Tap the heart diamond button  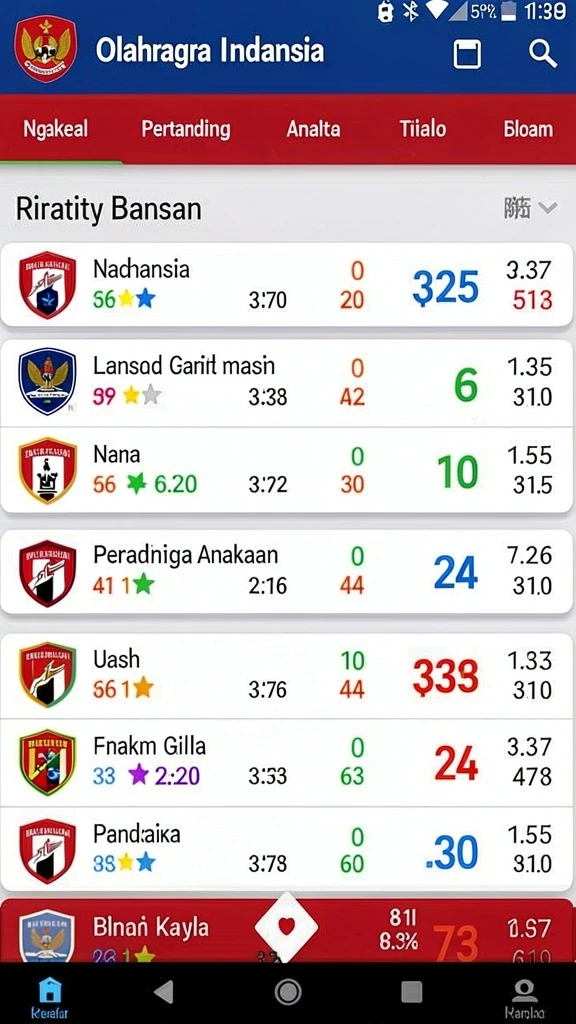(x=287, y=925)
